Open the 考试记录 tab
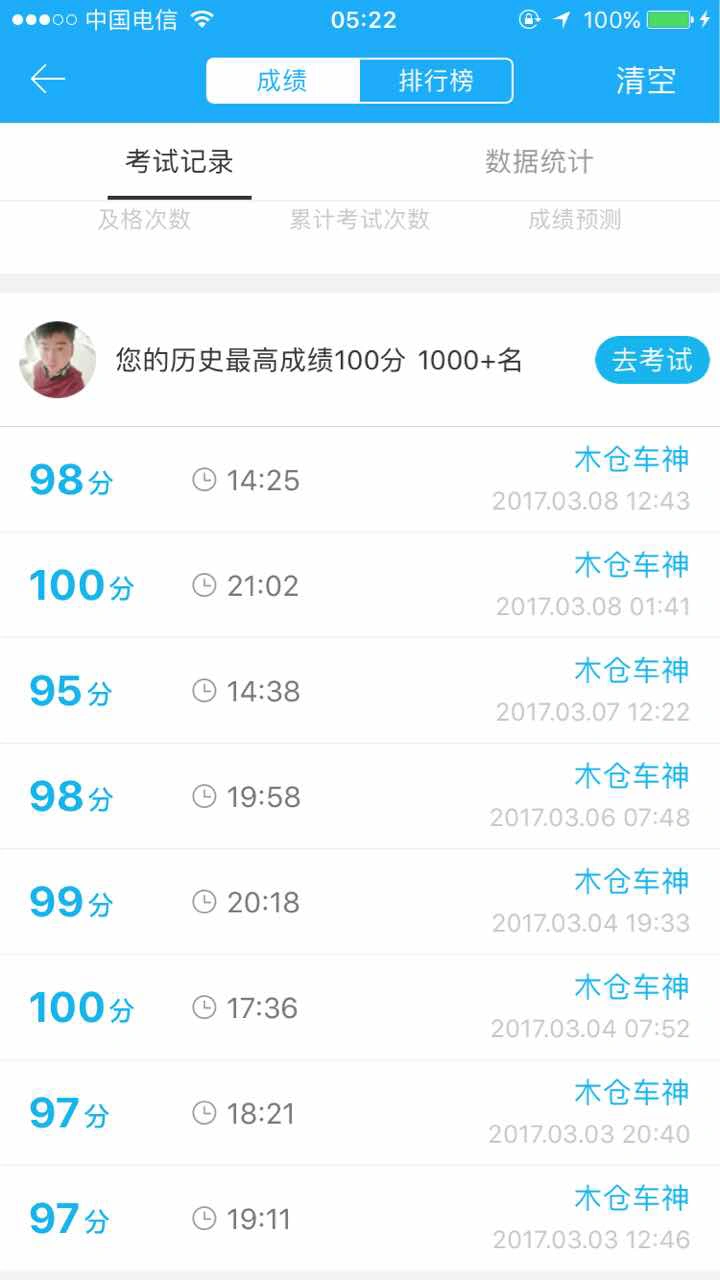 click(179, 162)
